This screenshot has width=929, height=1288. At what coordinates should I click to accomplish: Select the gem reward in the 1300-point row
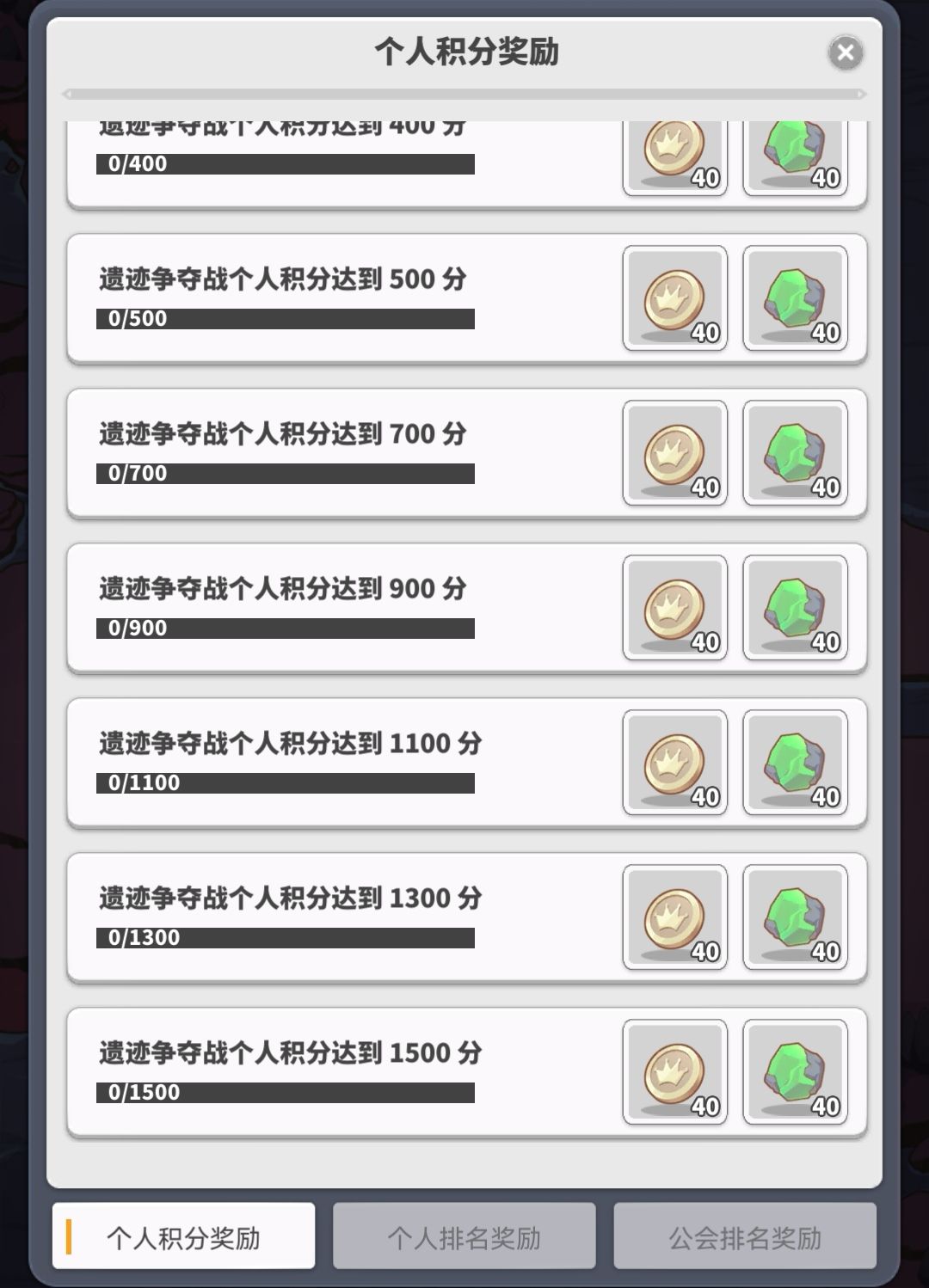coord(794,917)
